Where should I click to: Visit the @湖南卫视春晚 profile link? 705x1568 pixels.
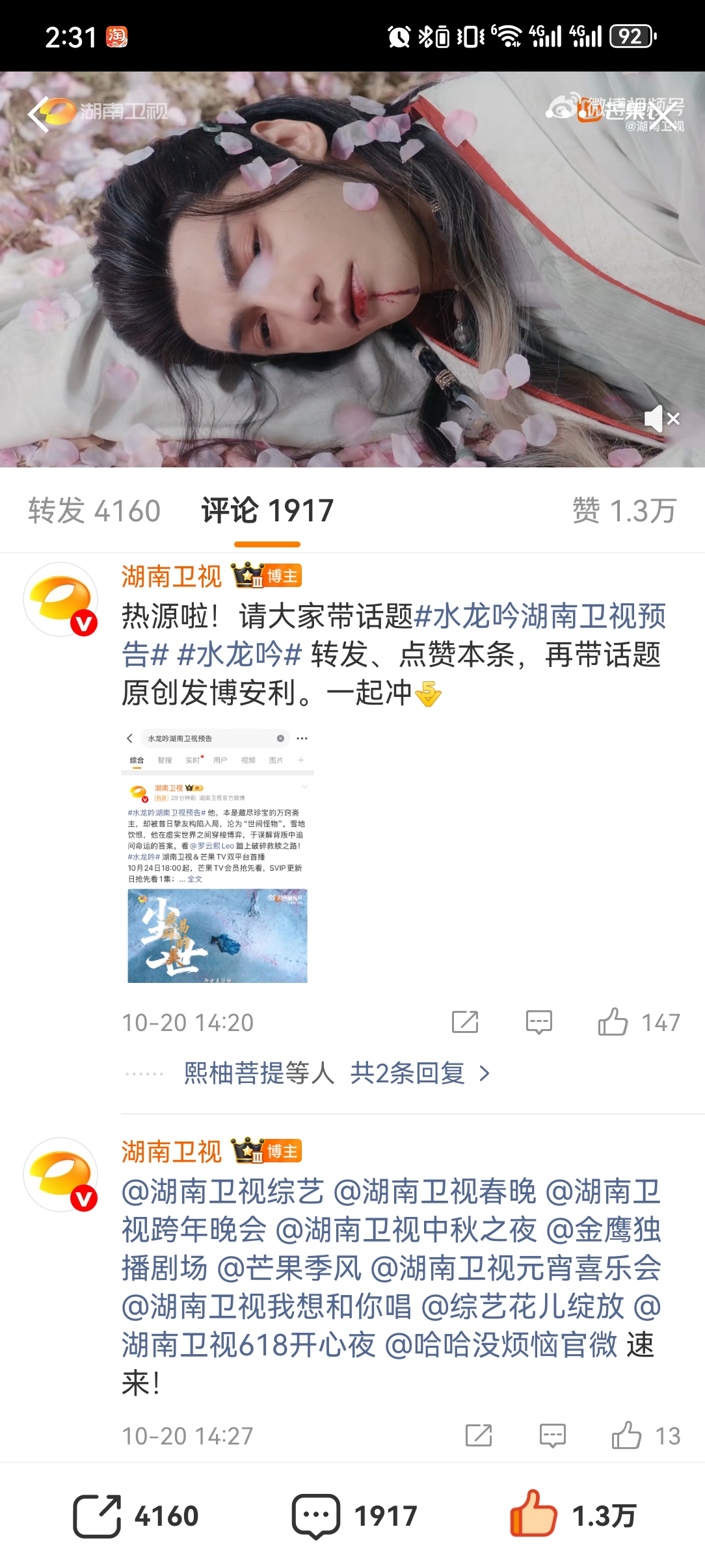(x=434, y=1192)
